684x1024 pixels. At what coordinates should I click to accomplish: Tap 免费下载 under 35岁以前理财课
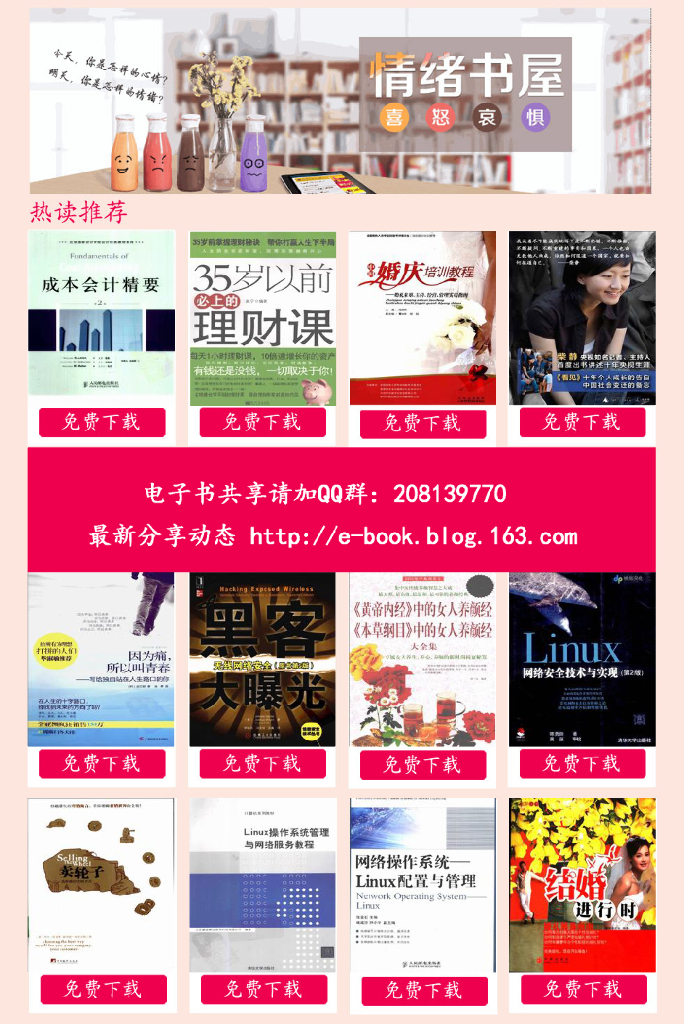(263, 422)
